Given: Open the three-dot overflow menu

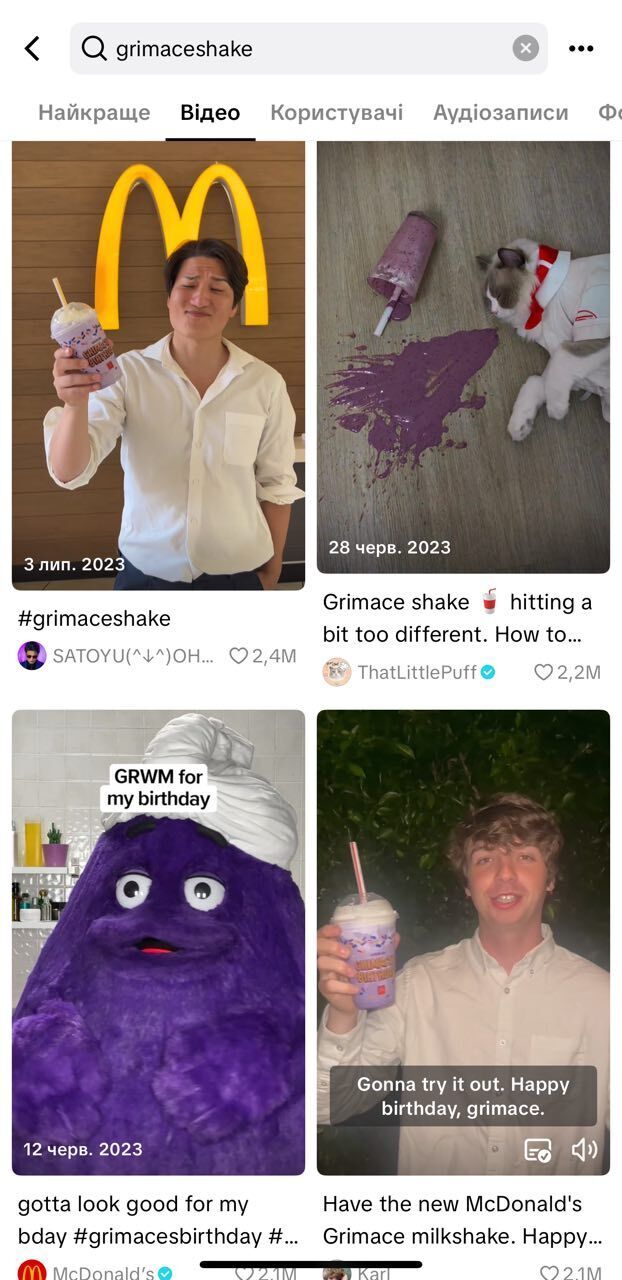Looking at the screenshot, I should point(581,48).
